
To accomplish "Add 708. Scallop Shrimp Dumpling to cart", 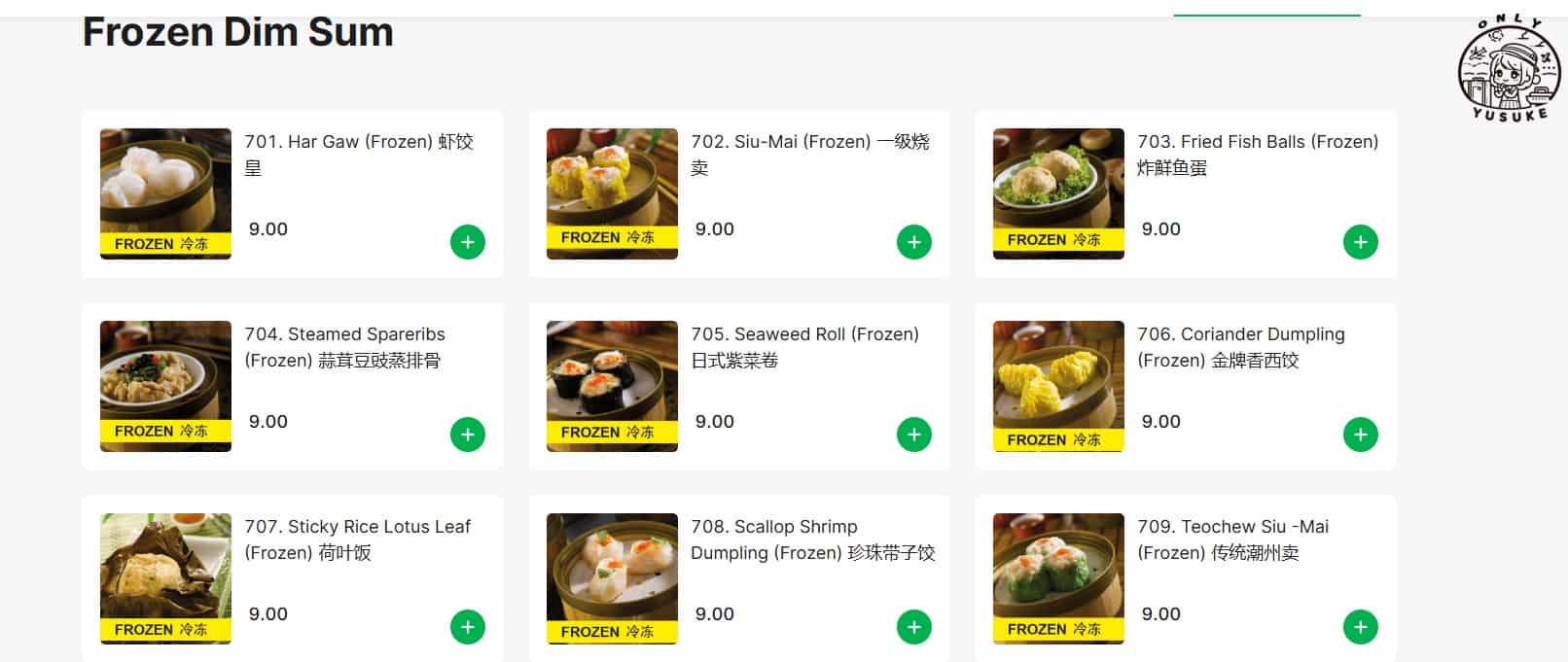I will pyautogui.click(x=913, y=627).
